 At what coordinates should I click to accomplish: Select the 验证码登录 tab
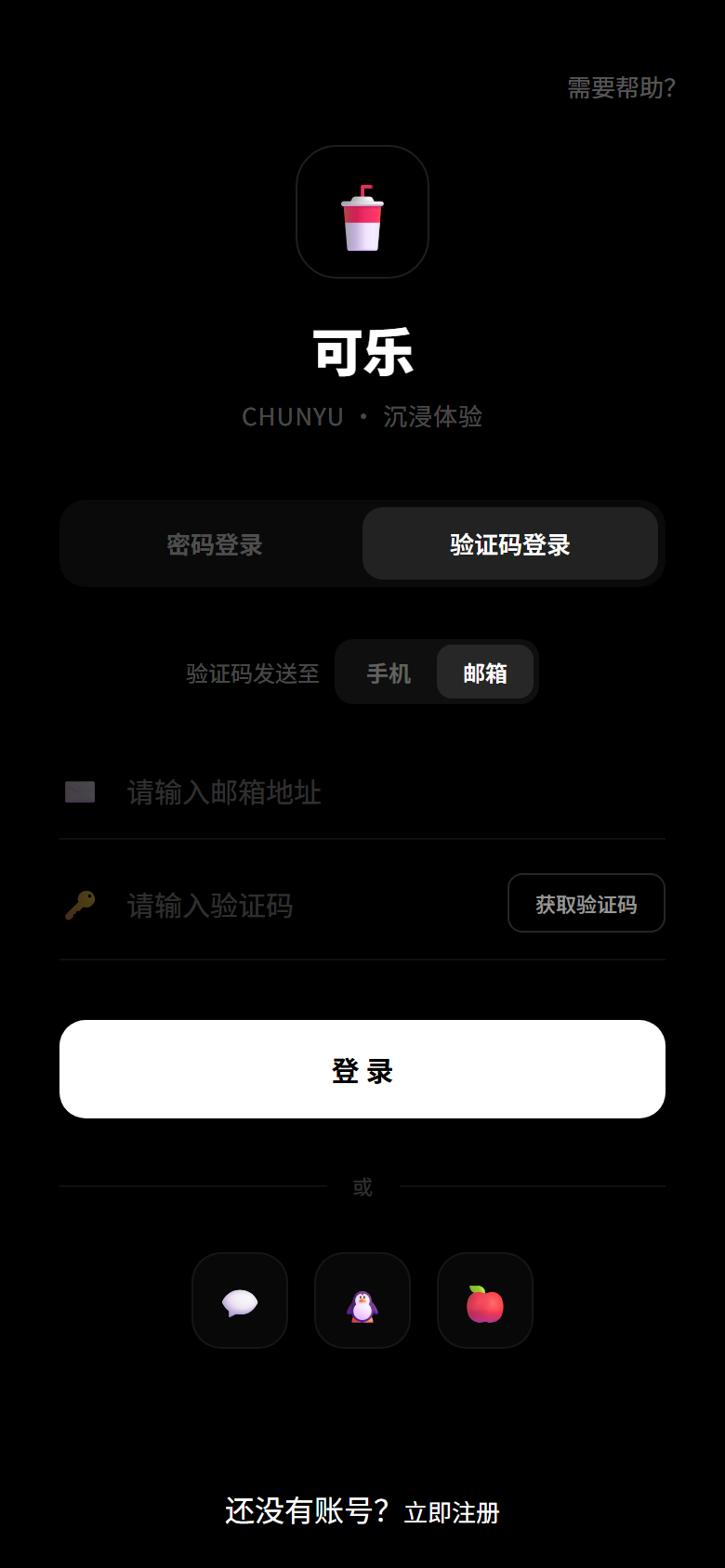[510, 544]
